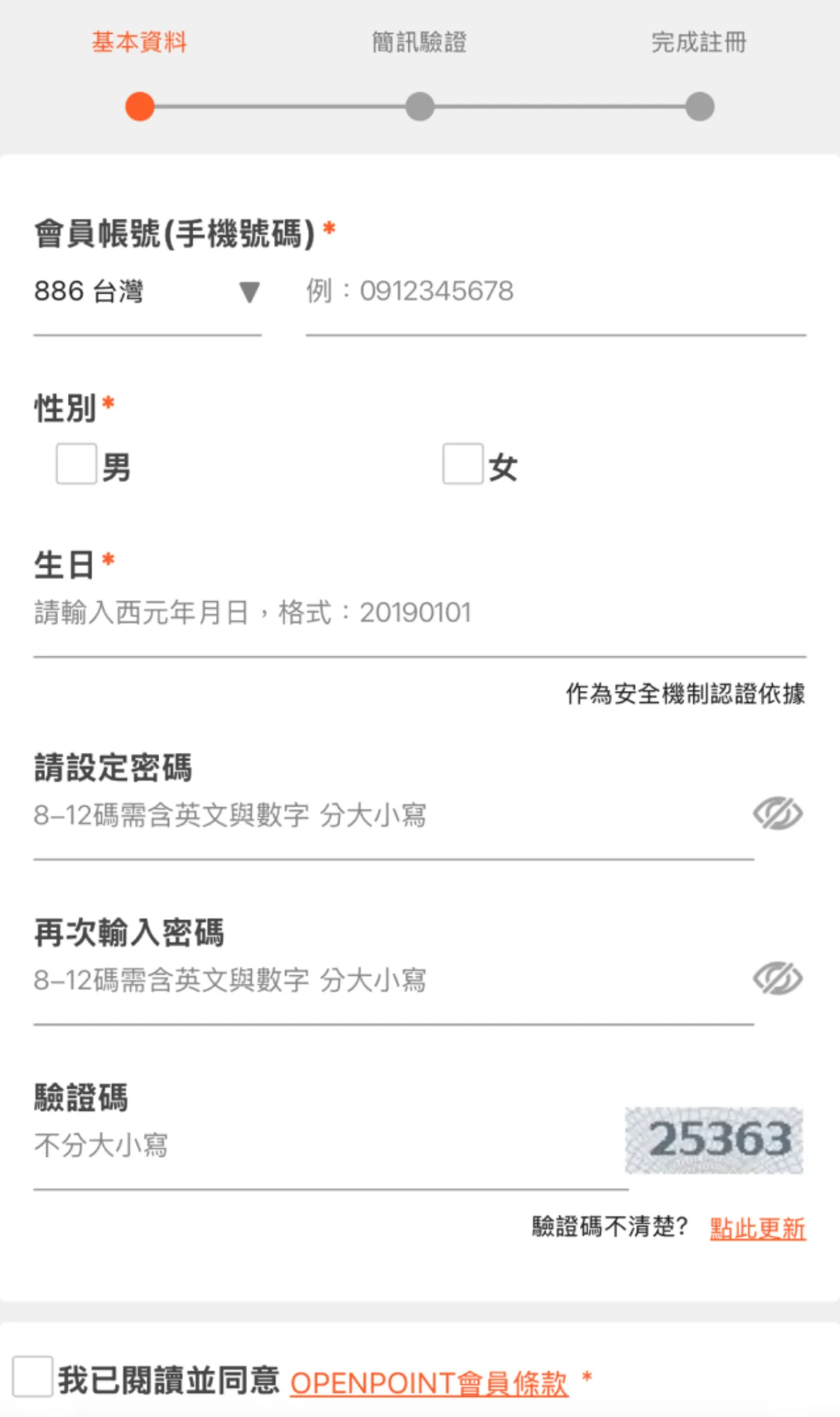Screen dimensions: 840x1417
Task: Click the captcha image showing 25363
Action: click(714, 1141)
